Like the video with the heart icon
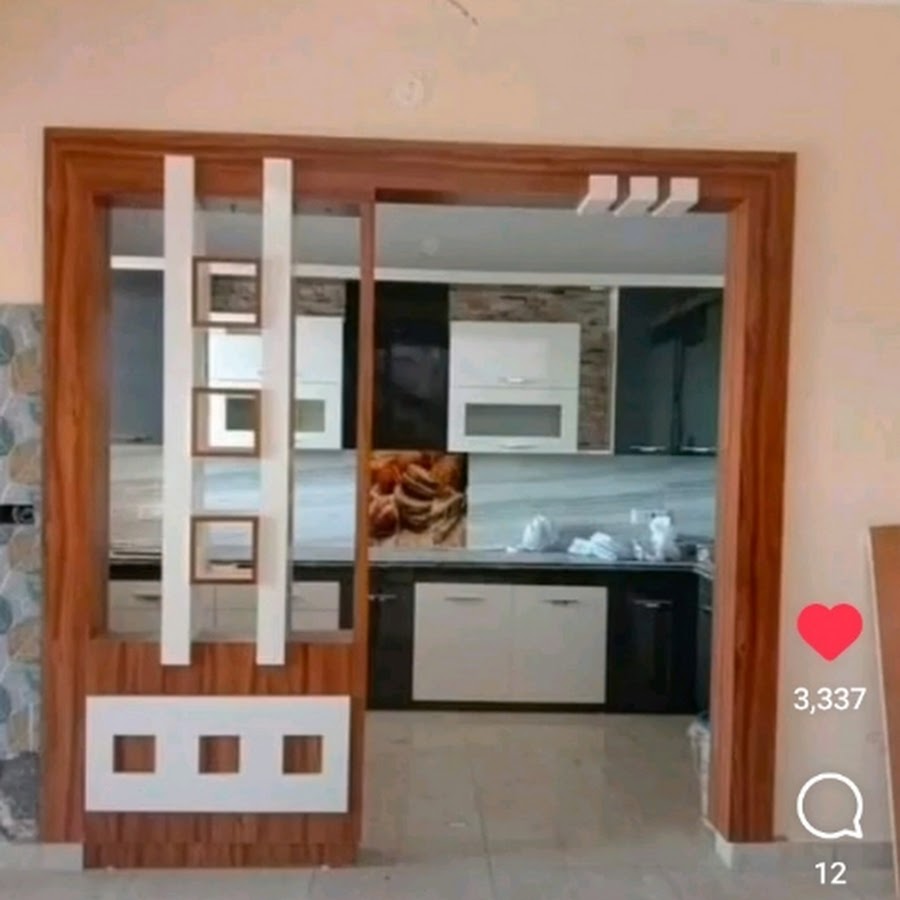 (x=829, y=630)
